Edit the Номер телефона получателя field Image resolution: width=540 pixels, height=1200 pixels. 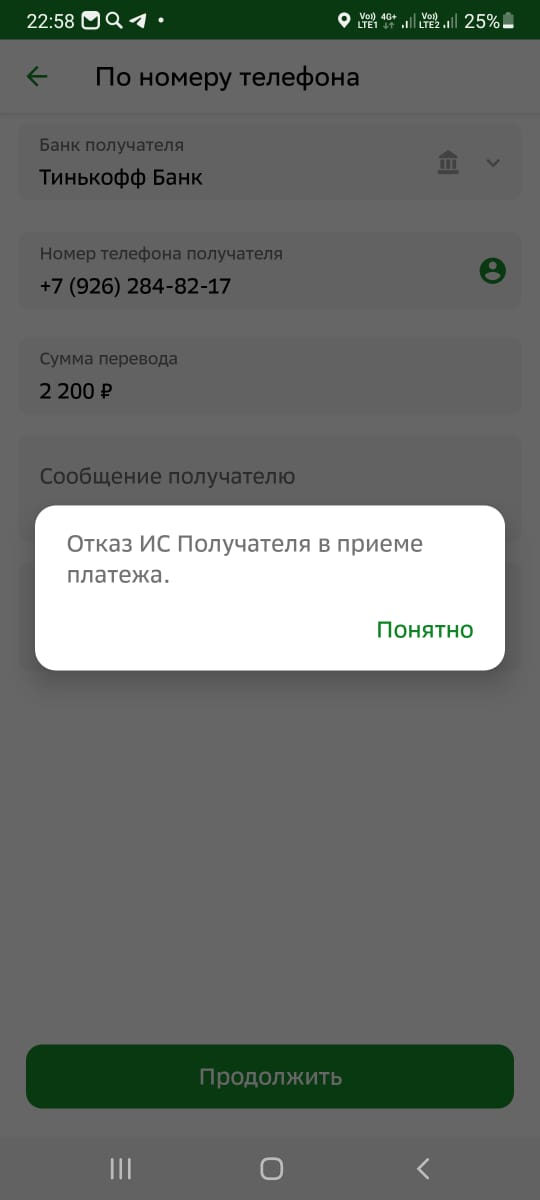[x=270, y=271]
